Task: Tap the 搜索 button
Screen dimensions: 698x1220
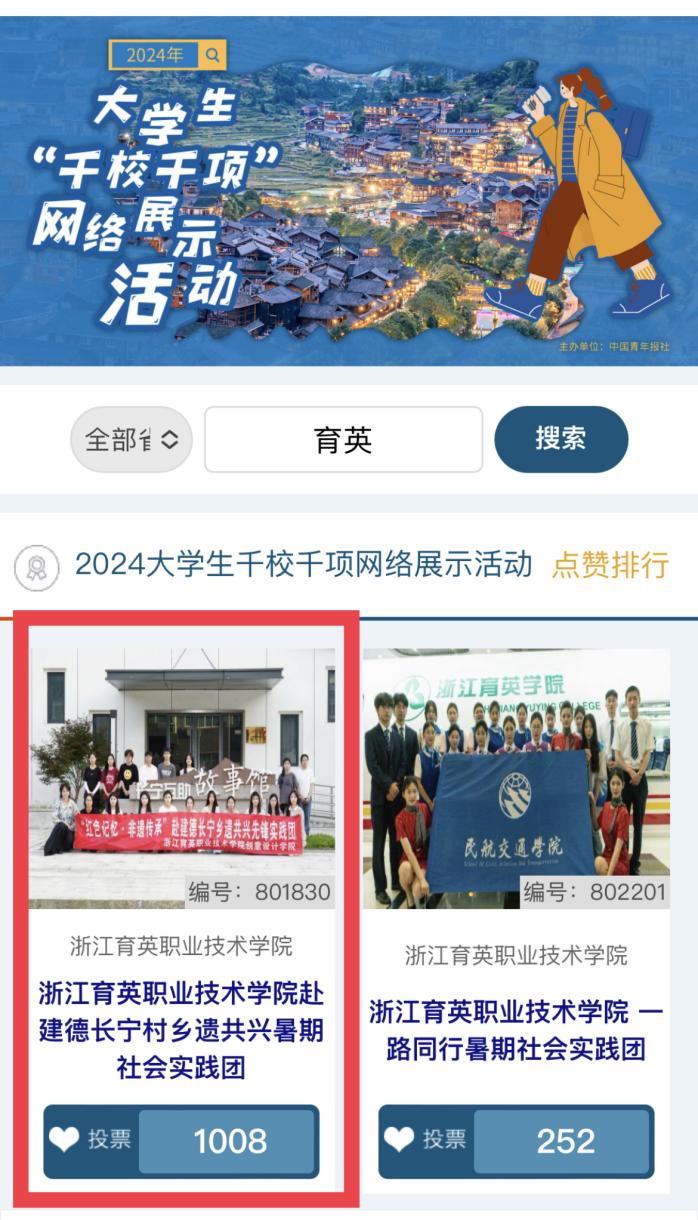Action: click(561, 438)
